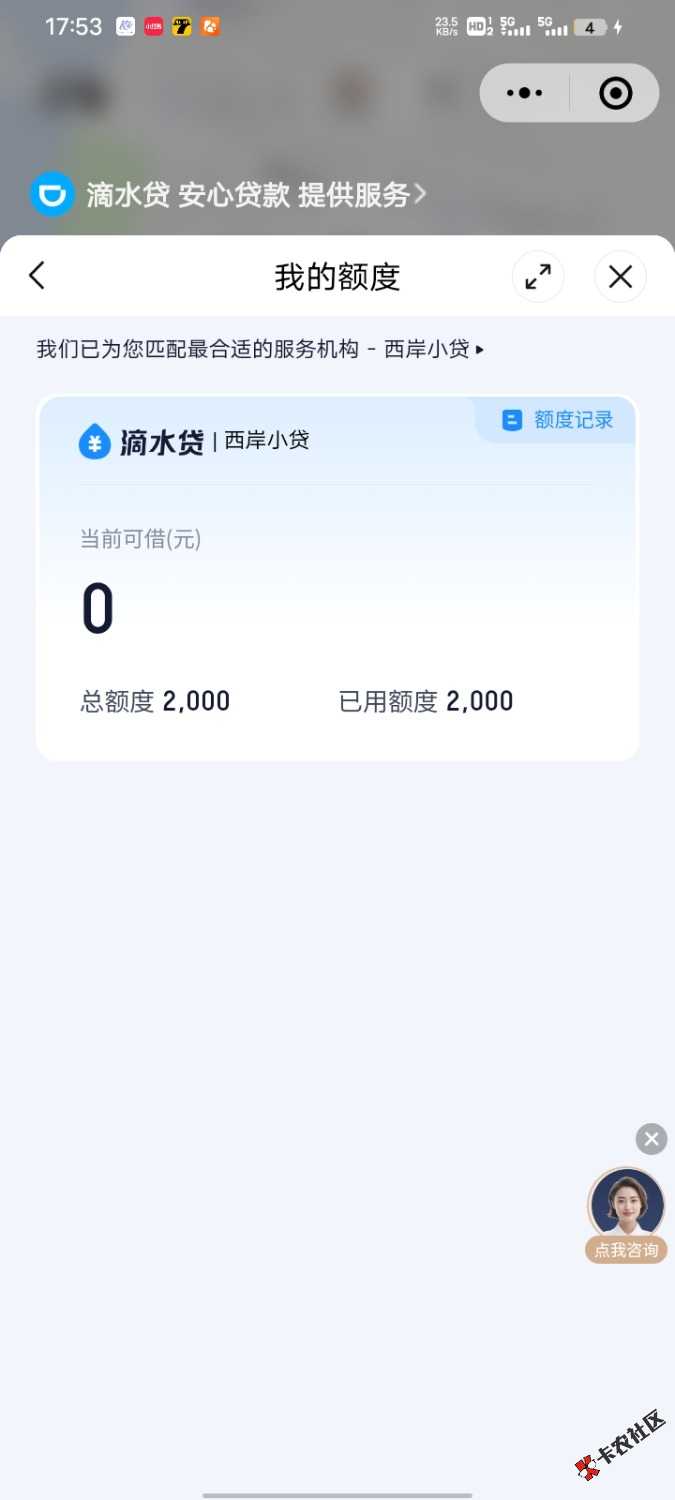
Task: Open 额度记录 credit history
Action: click(x=558, y=420)
